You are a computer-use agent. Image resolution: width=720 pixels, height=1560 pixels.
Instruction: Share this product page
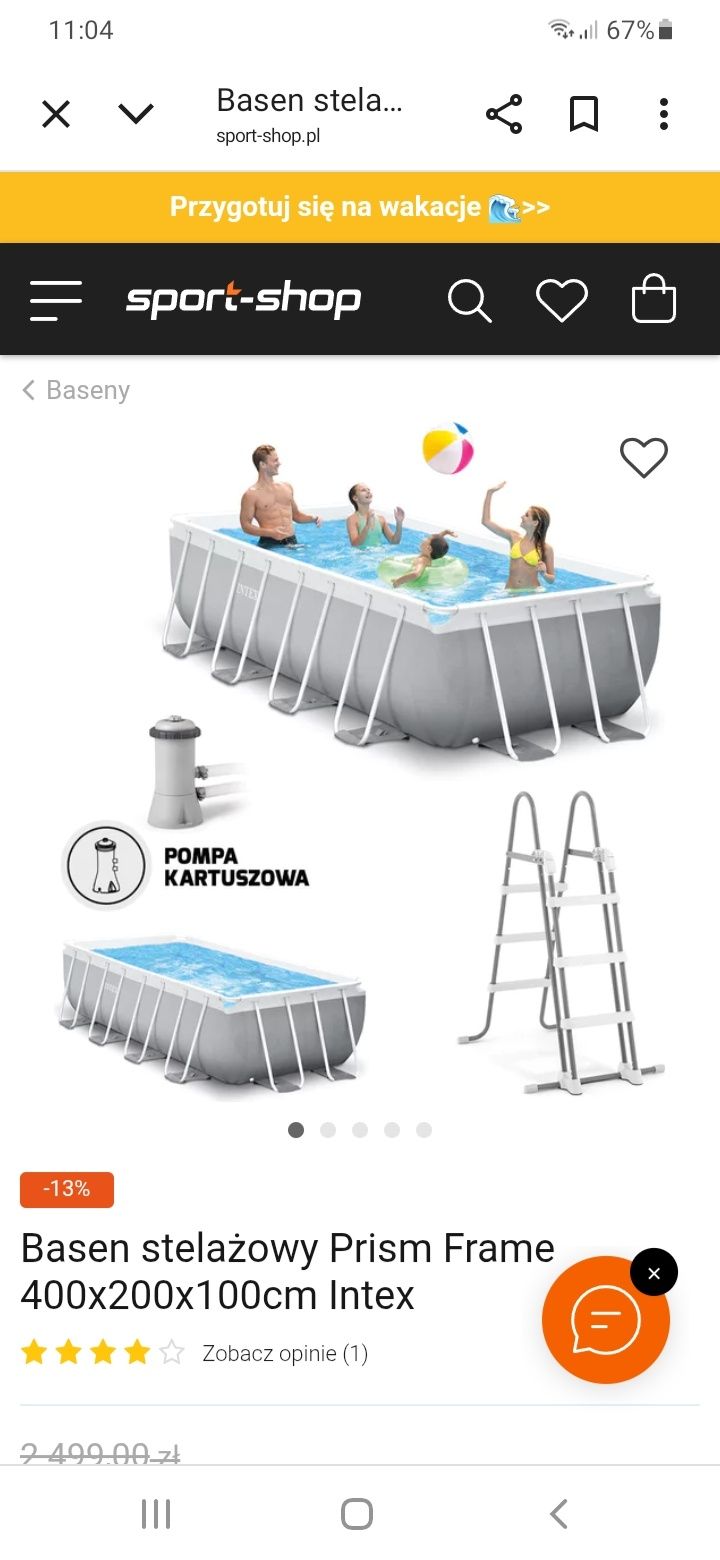(504, 115)
